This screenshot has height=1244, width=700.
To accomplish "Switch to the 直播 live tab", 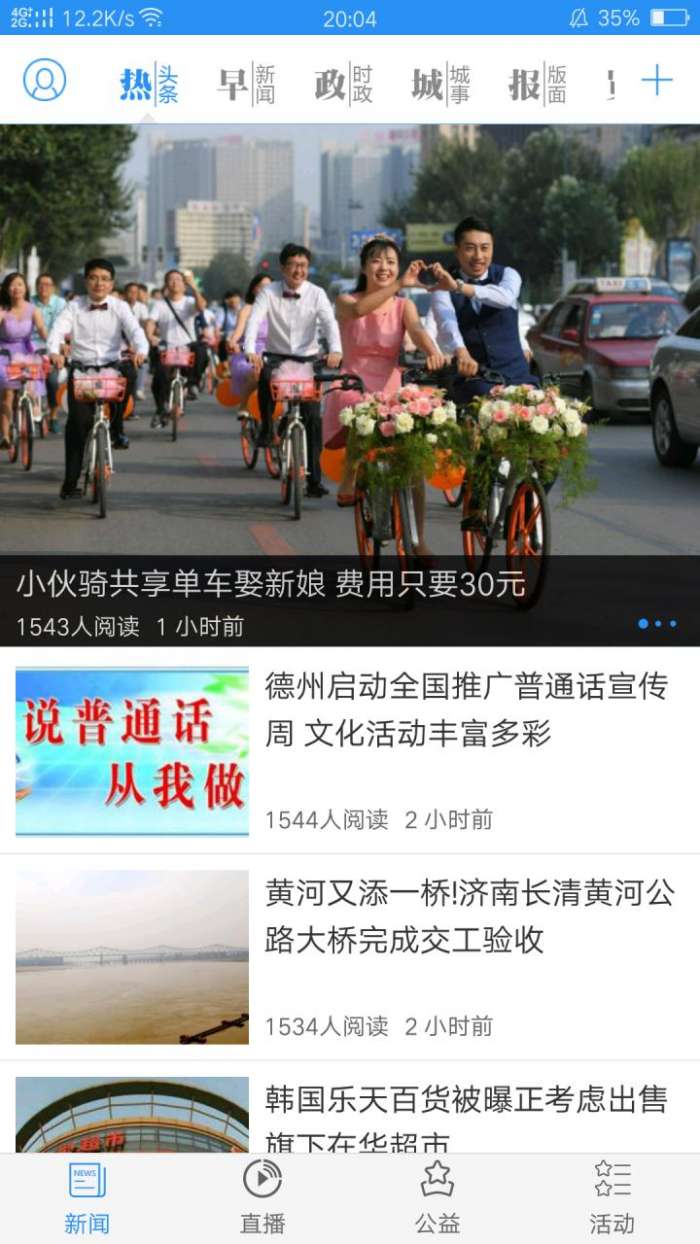I will point(262,1198).
